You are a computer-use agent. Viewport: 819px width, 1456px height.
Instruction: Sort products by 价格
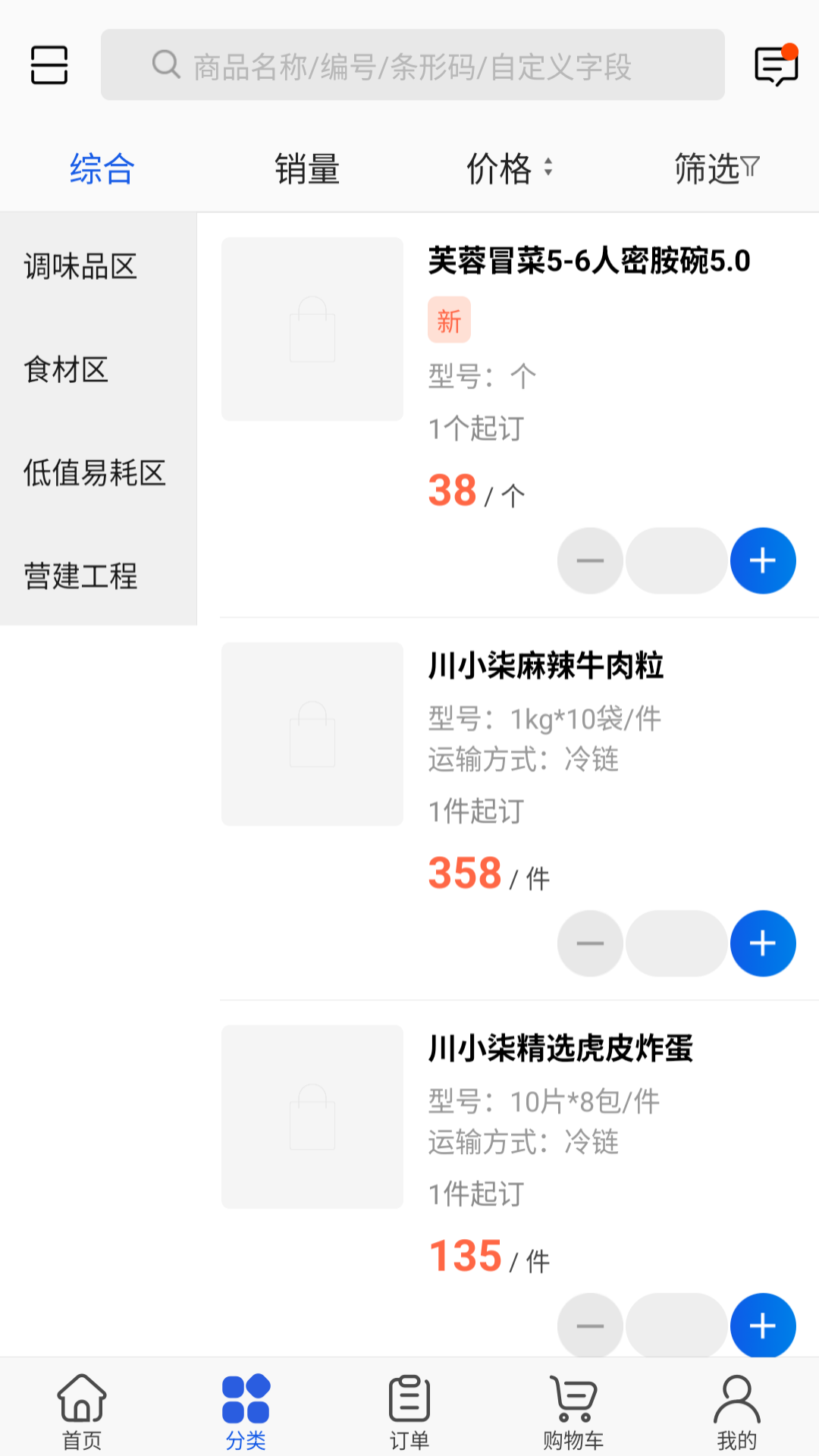point(508,168)
